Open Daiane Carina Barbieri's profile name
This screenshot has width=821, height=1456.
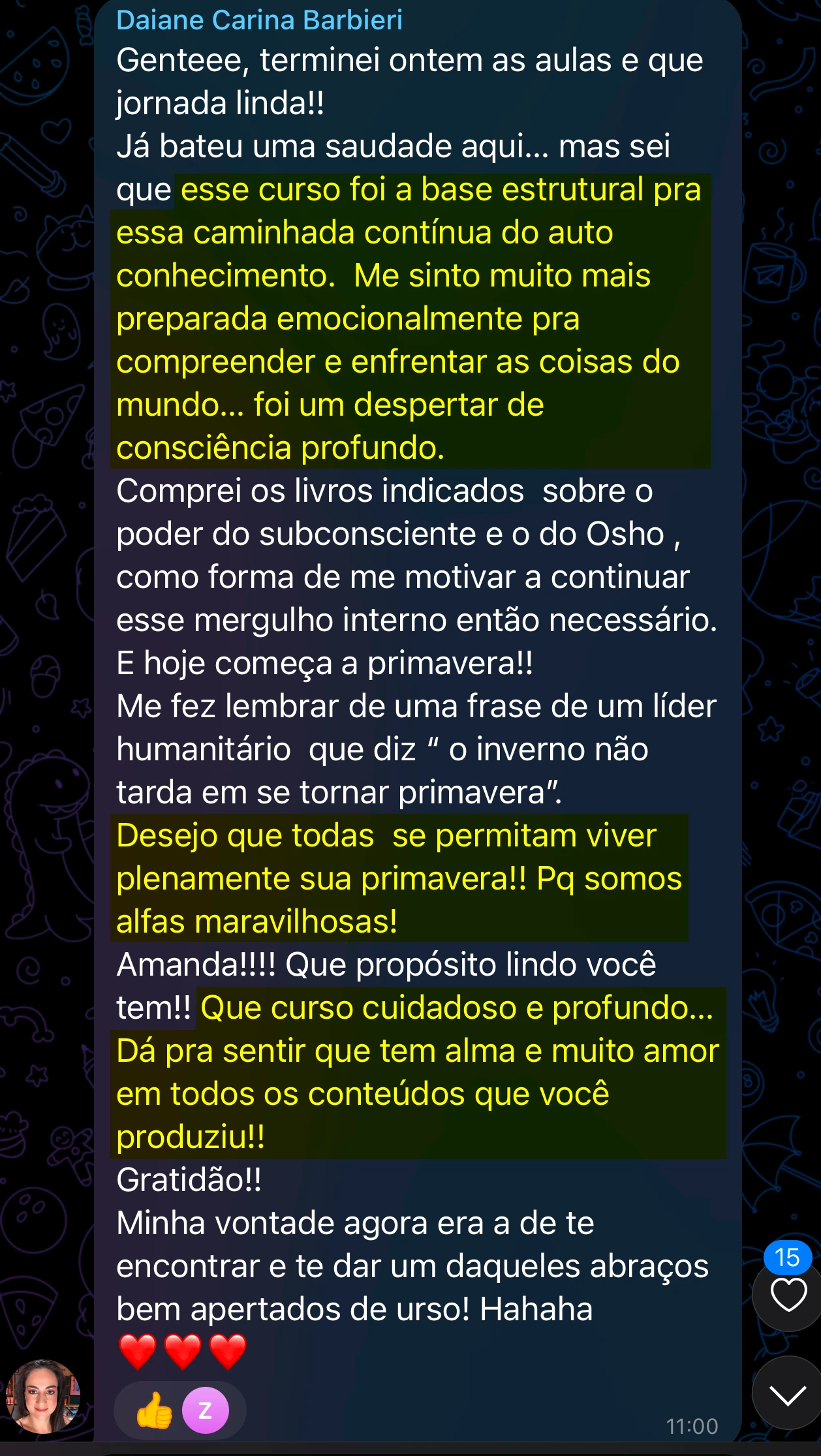(x=259, y=20)
